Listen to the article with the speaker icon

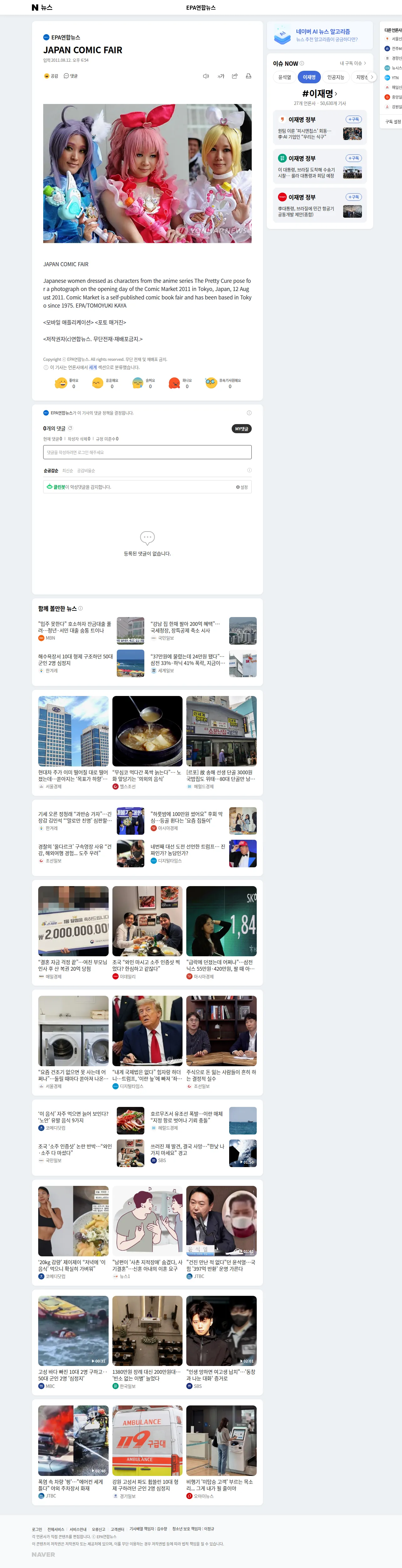point(206,76)
